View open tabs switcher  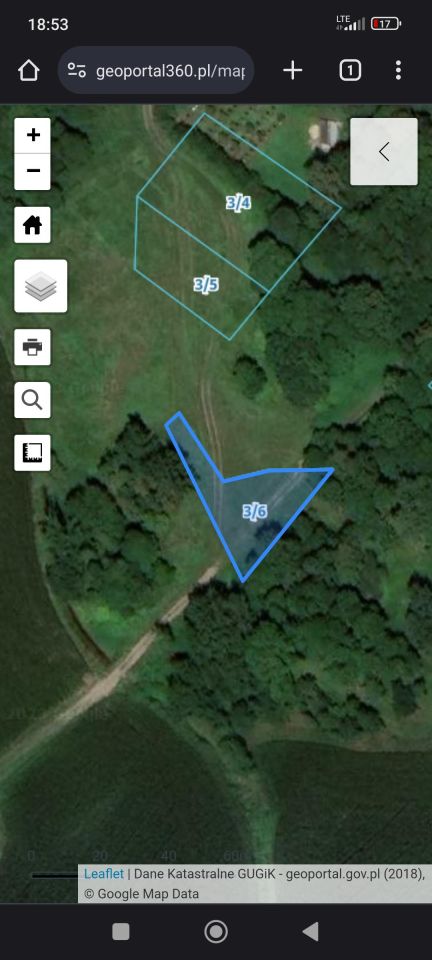349,71
